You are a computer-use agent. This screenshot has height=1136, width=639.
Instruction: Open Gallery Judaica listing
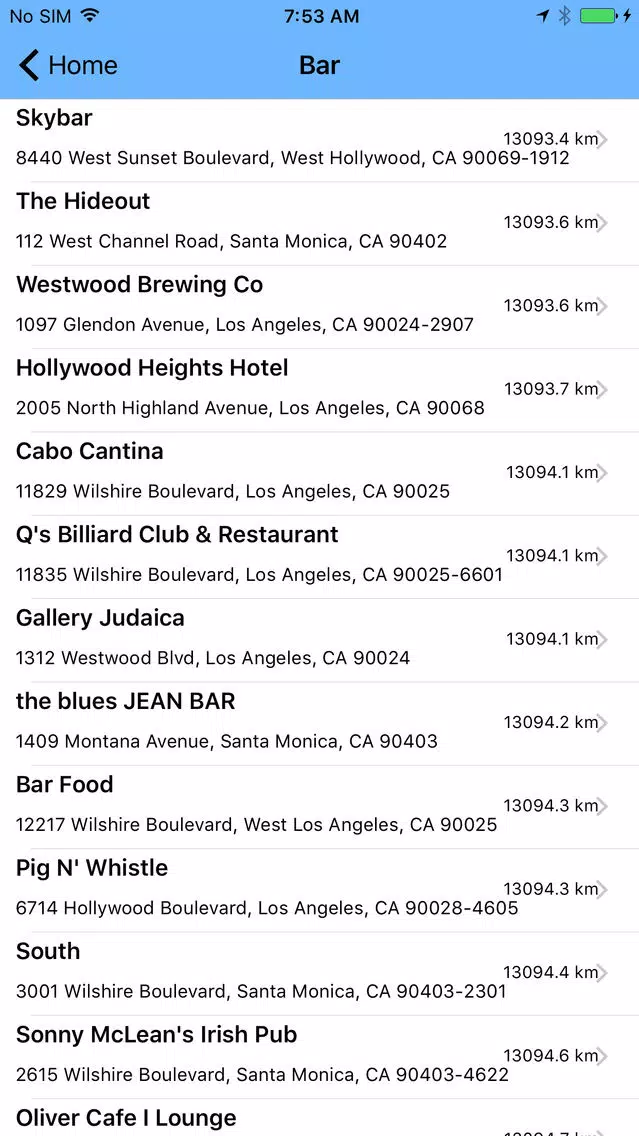click(320, 640)
